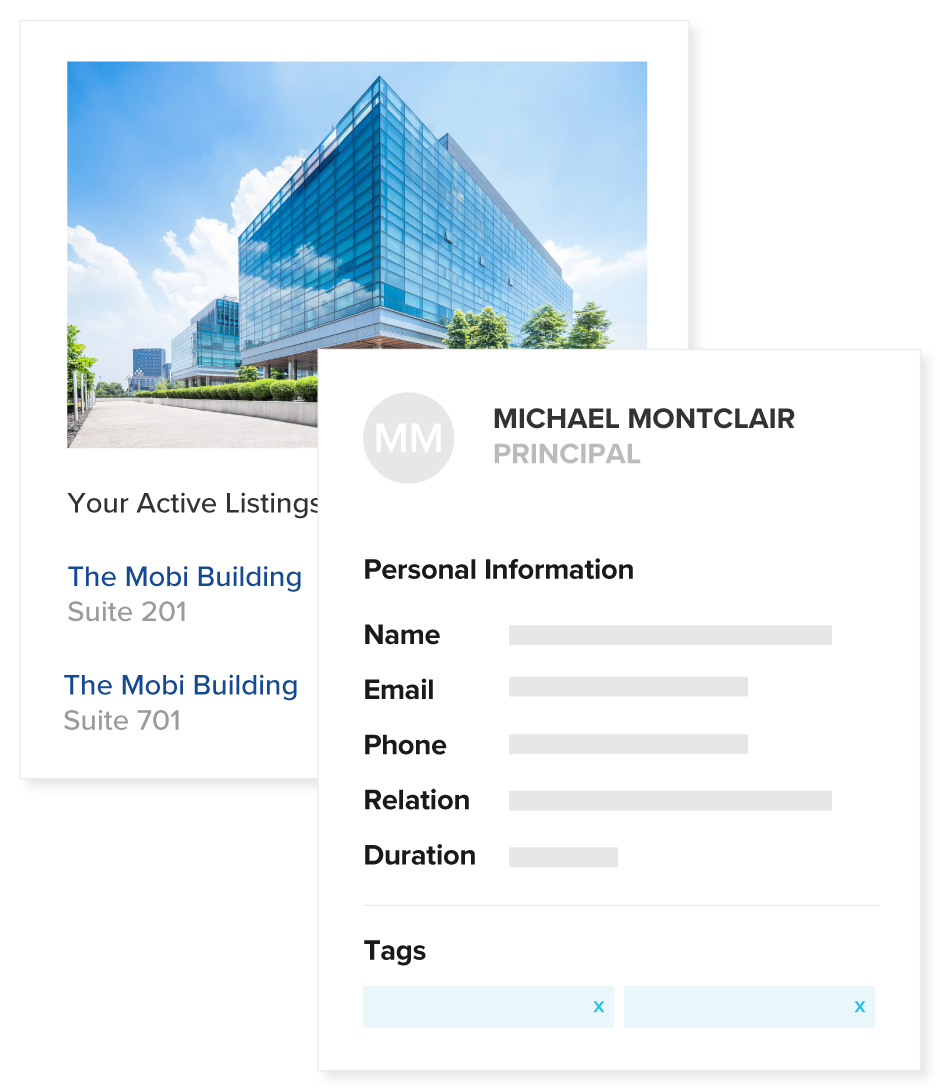Click the Personal Information section heading
The image size is (940, 1090).
click(498, 569)
